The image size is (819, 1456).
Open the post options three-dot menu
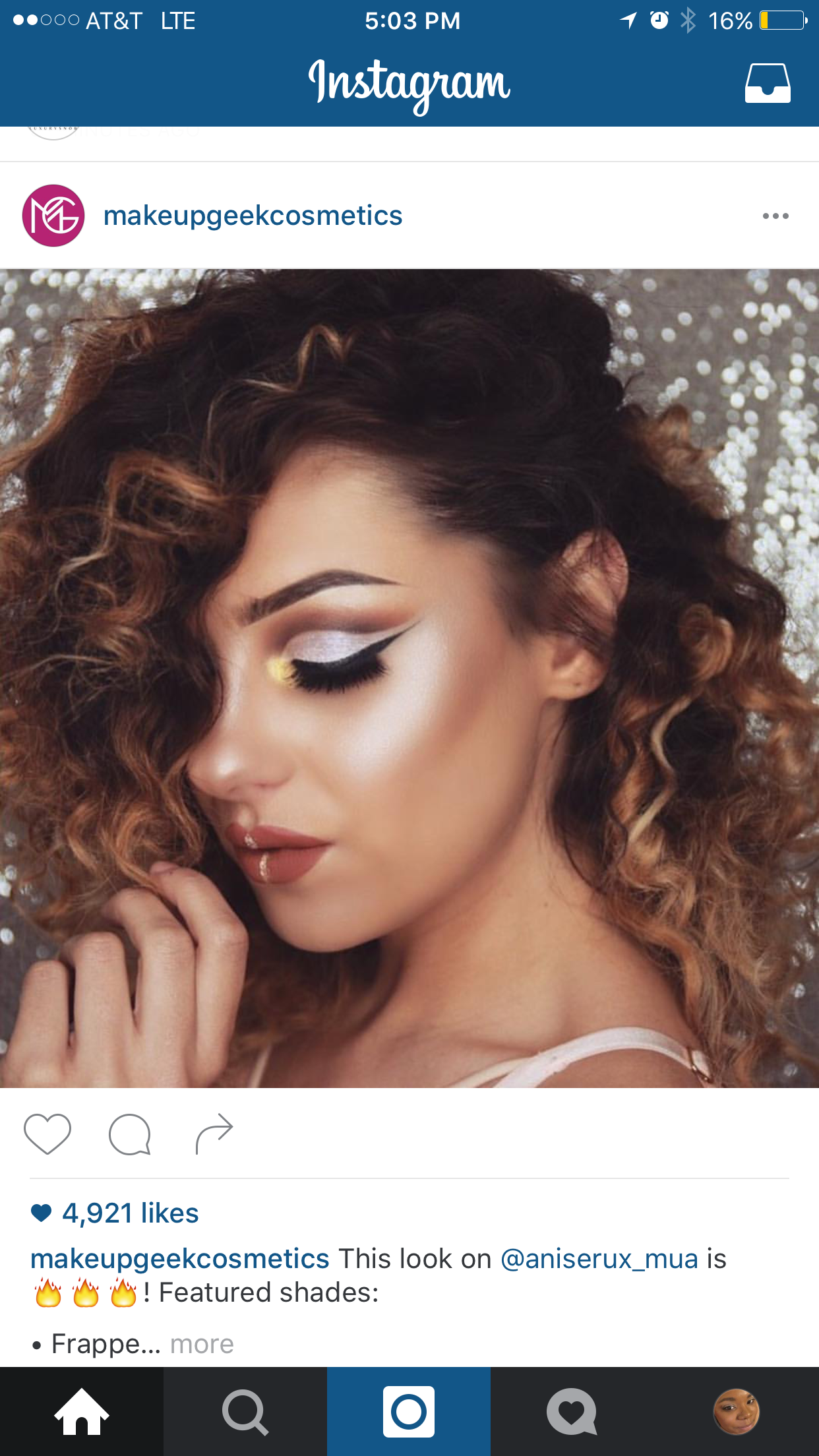(775, 216)
